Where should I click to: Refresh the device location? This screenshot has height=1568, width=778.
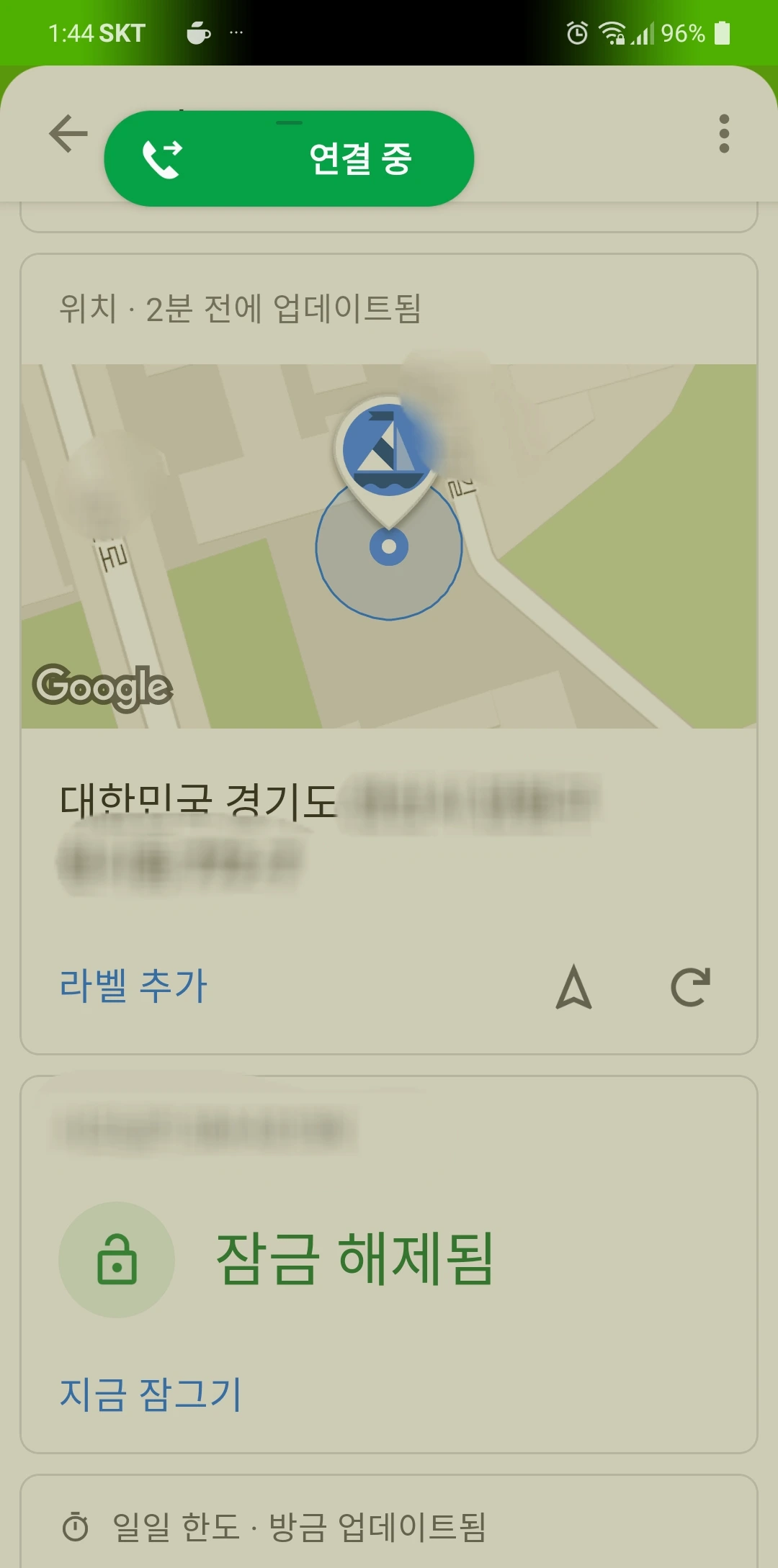pos(690,987)
